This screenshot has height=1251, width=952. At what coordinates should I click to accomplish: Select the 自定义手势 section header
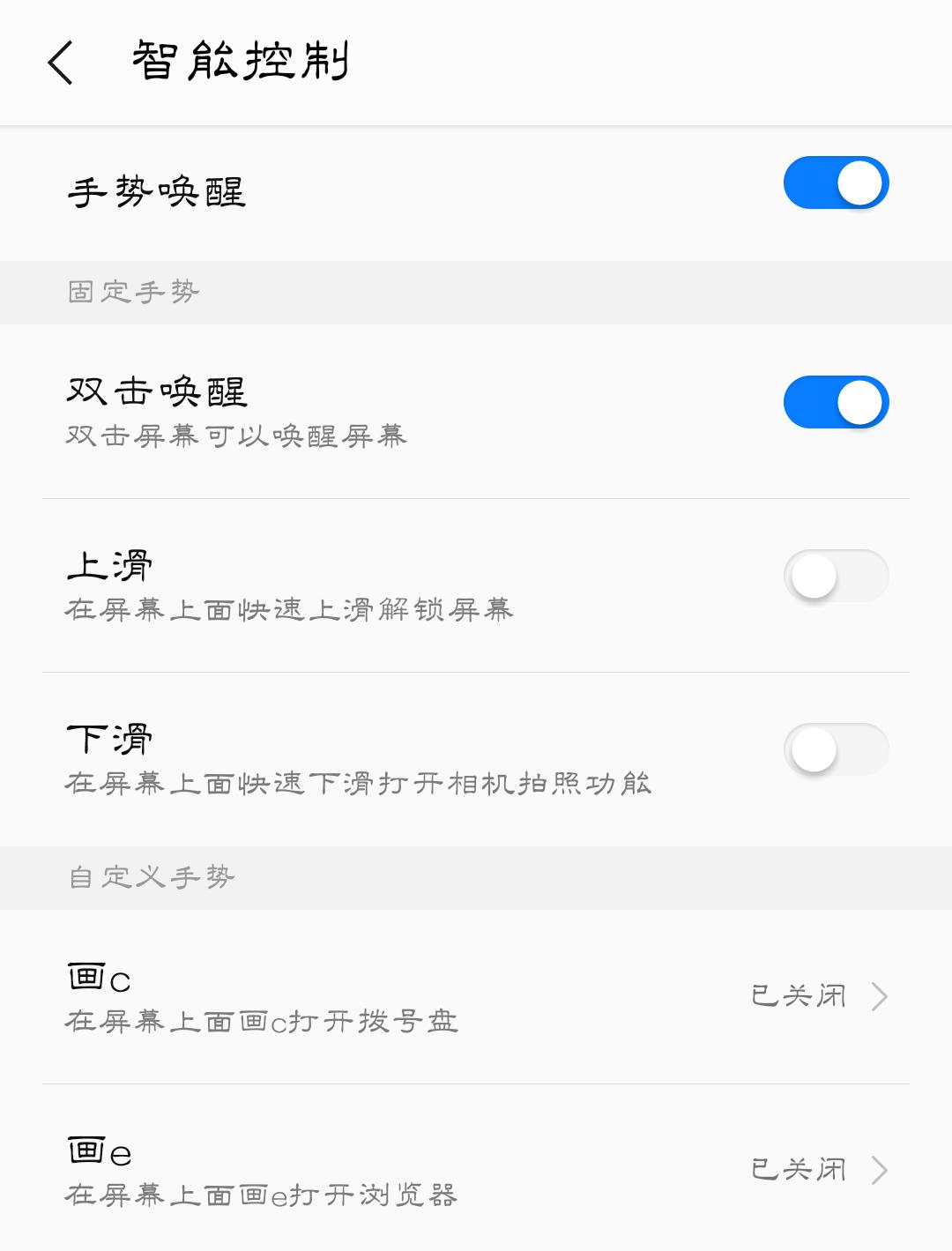(x=148, y=877)
